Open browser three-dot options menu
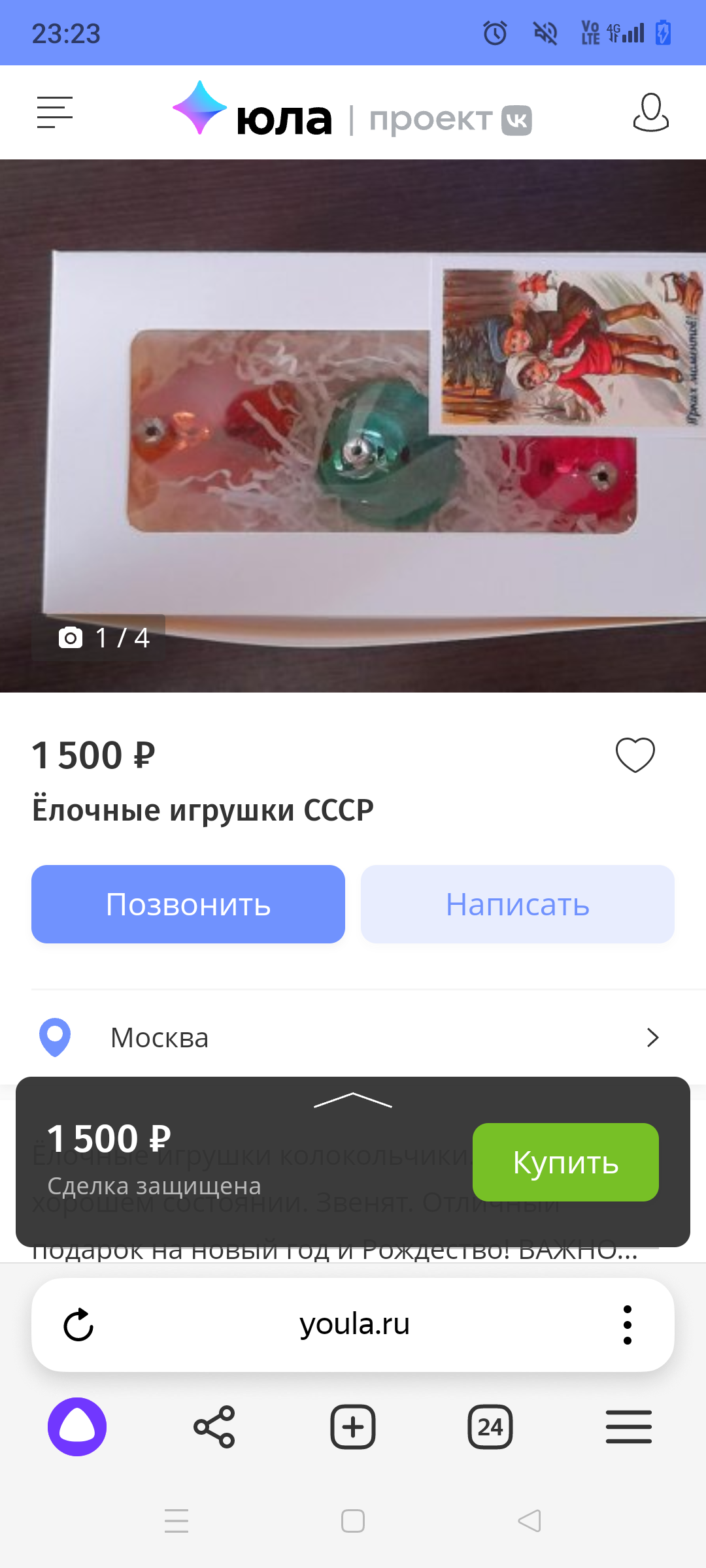 (628, 1325)
